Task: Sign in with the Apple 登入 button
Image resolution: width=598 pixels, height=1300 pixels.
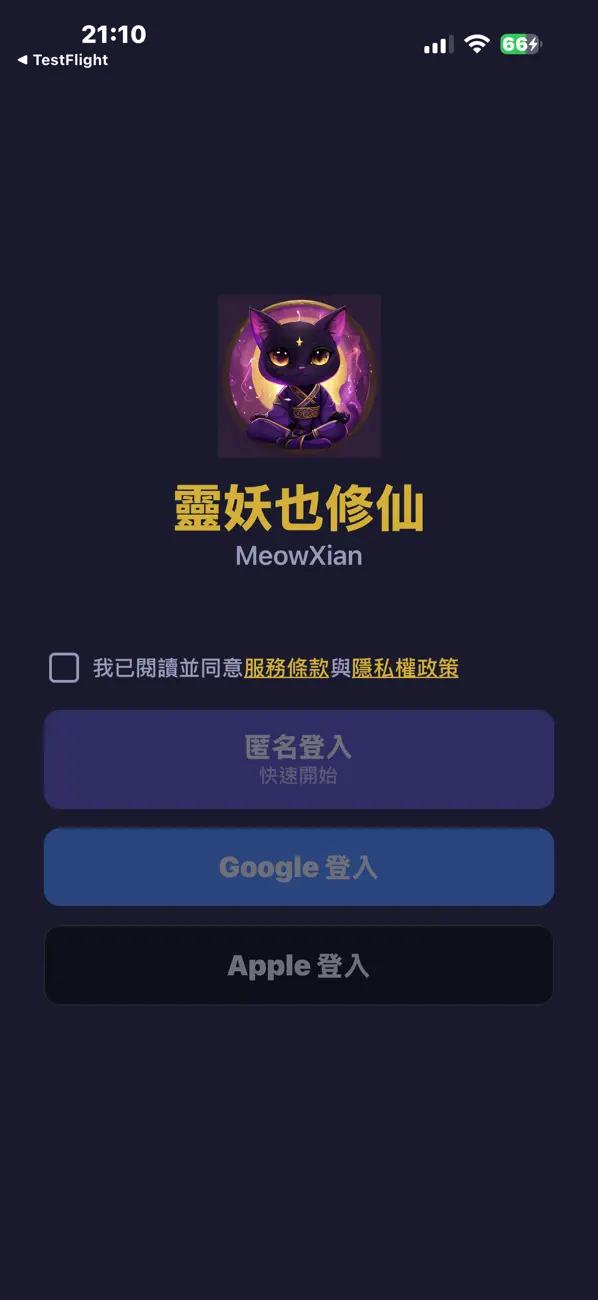Action: (x=299, y=965)
